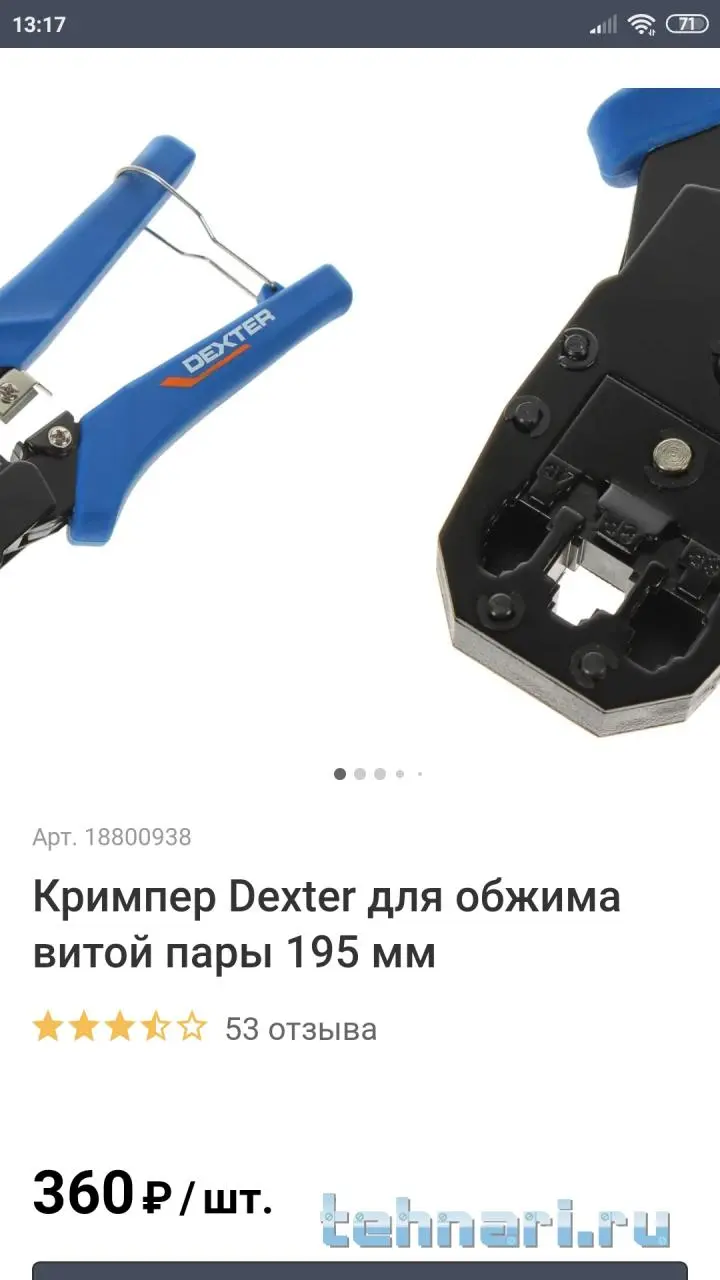Tap the image gallery page indicator dots
720x1280 pixels.
378,773
